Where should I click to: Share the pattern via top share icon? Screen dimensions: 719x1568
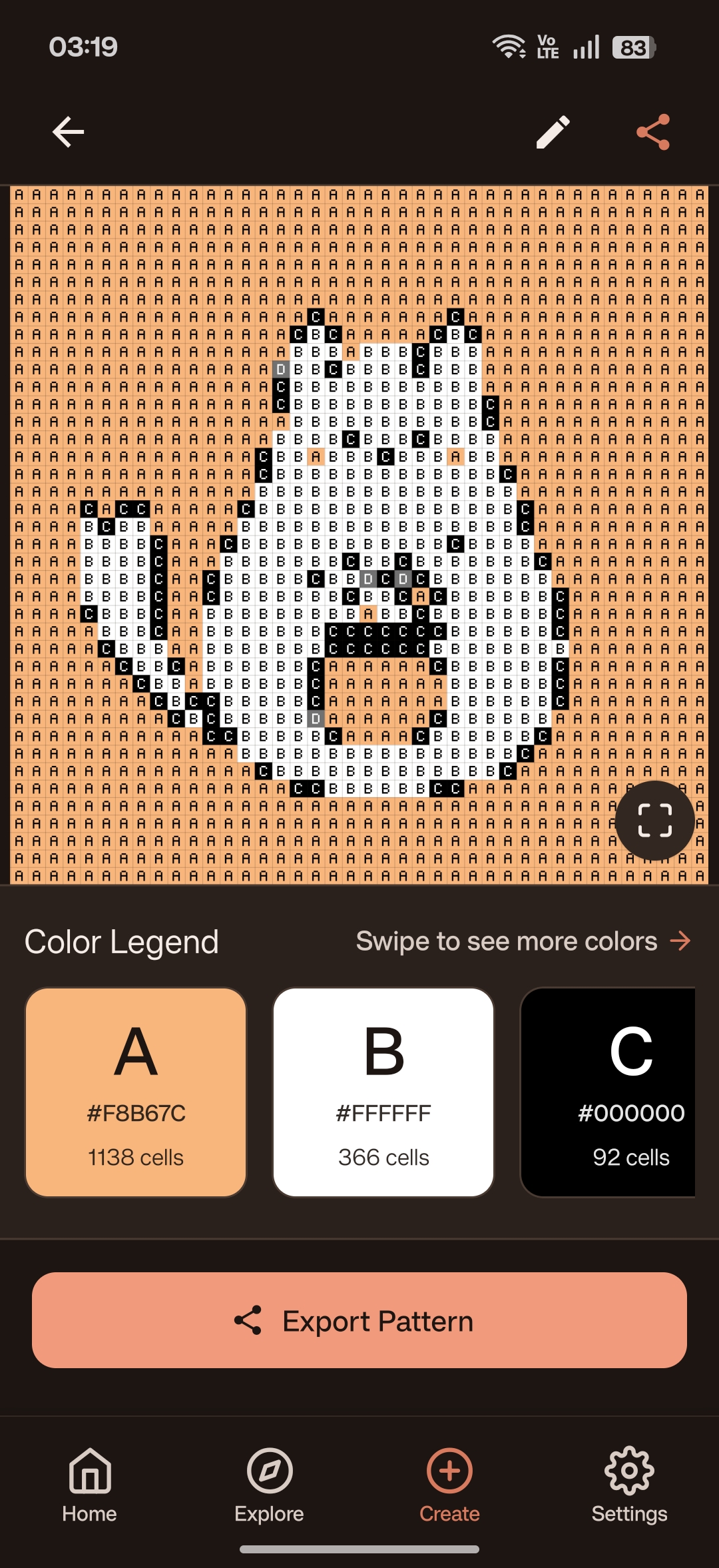click(x=653, y=132)
